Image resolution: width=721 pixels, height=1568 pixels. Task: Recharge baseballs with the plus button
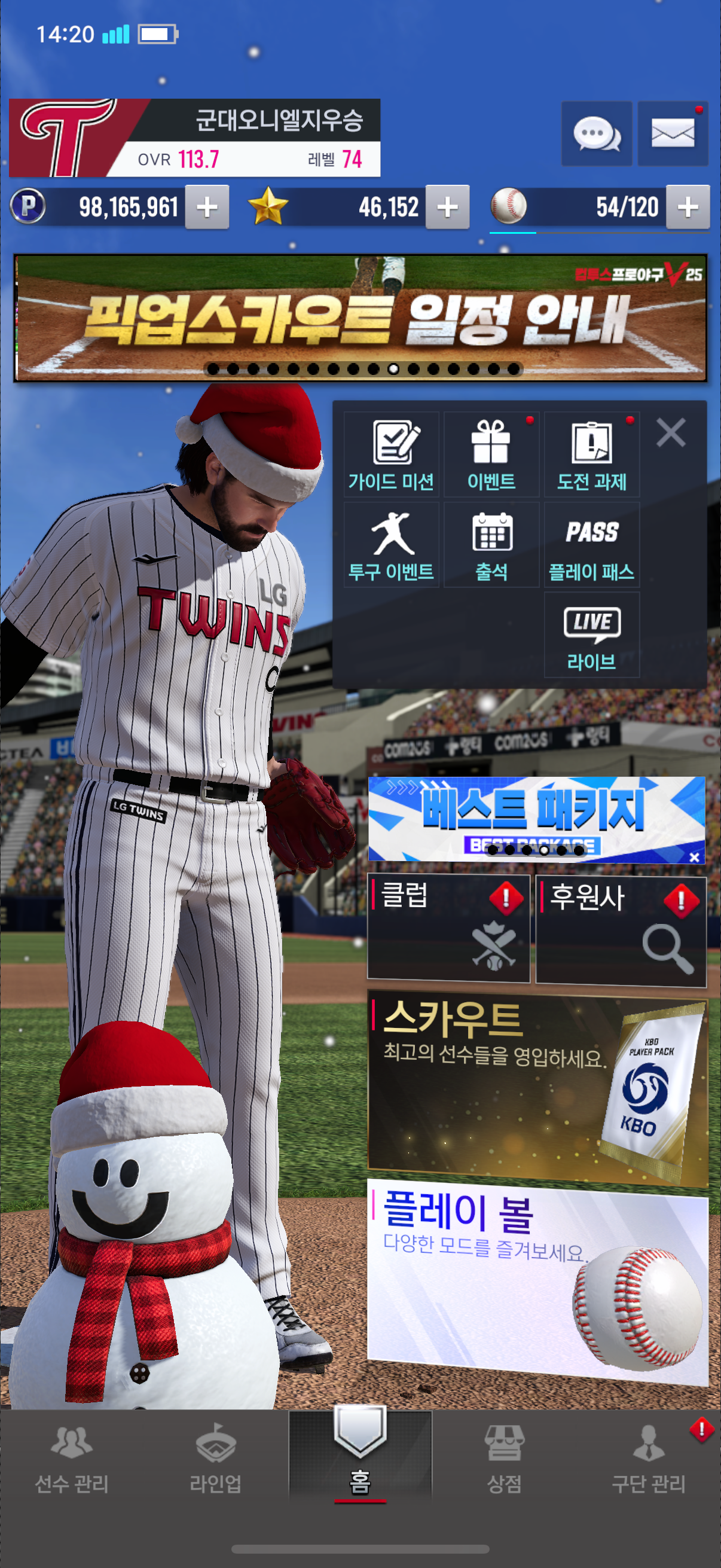[x=688, y=207]
